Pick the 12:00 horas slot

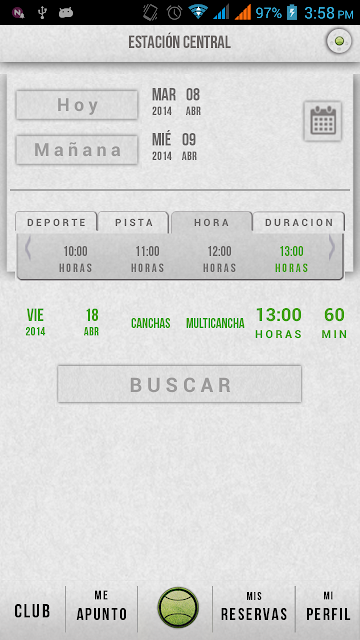coord(220,259)
